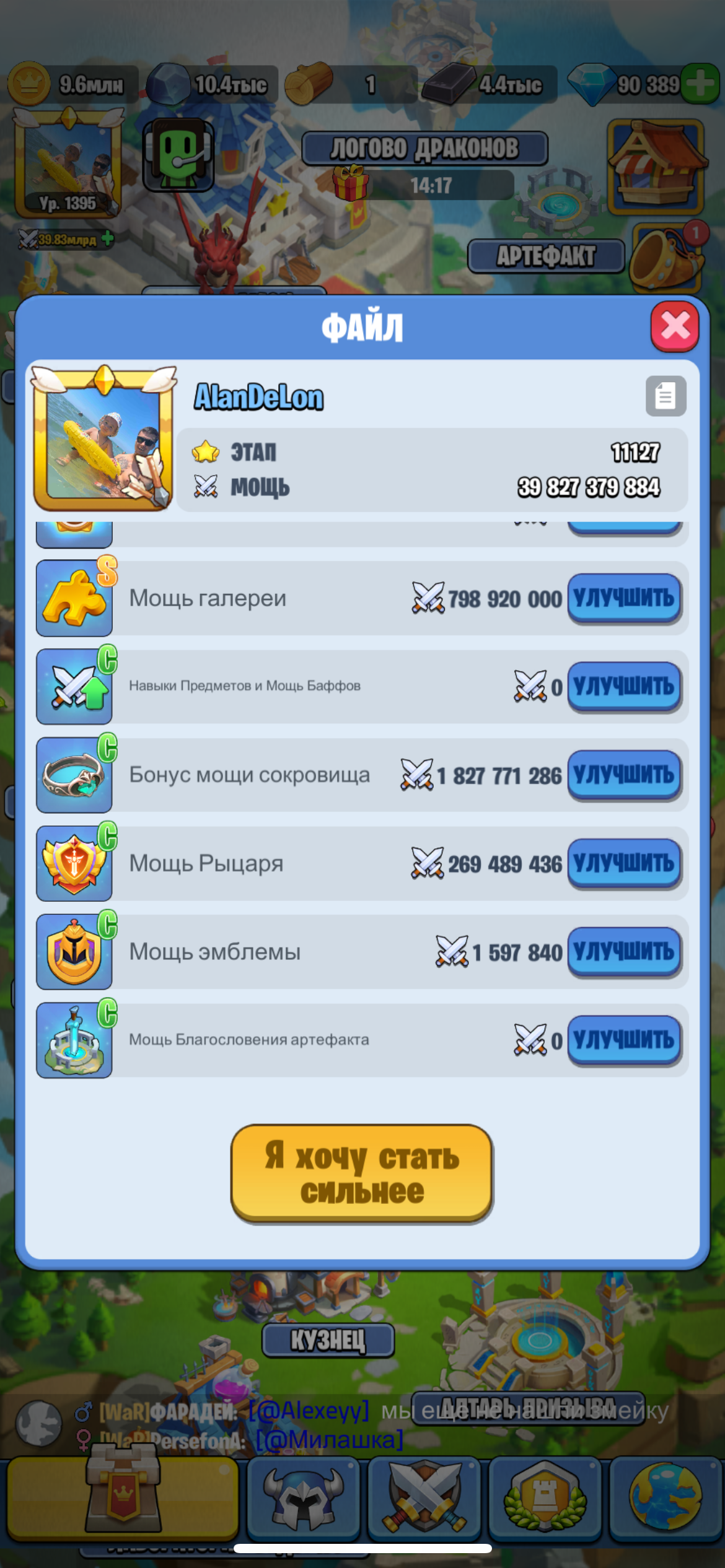Улучшить Мощь Благословения артефакта
The image size is (725, 1568).
coord(624,1040)
